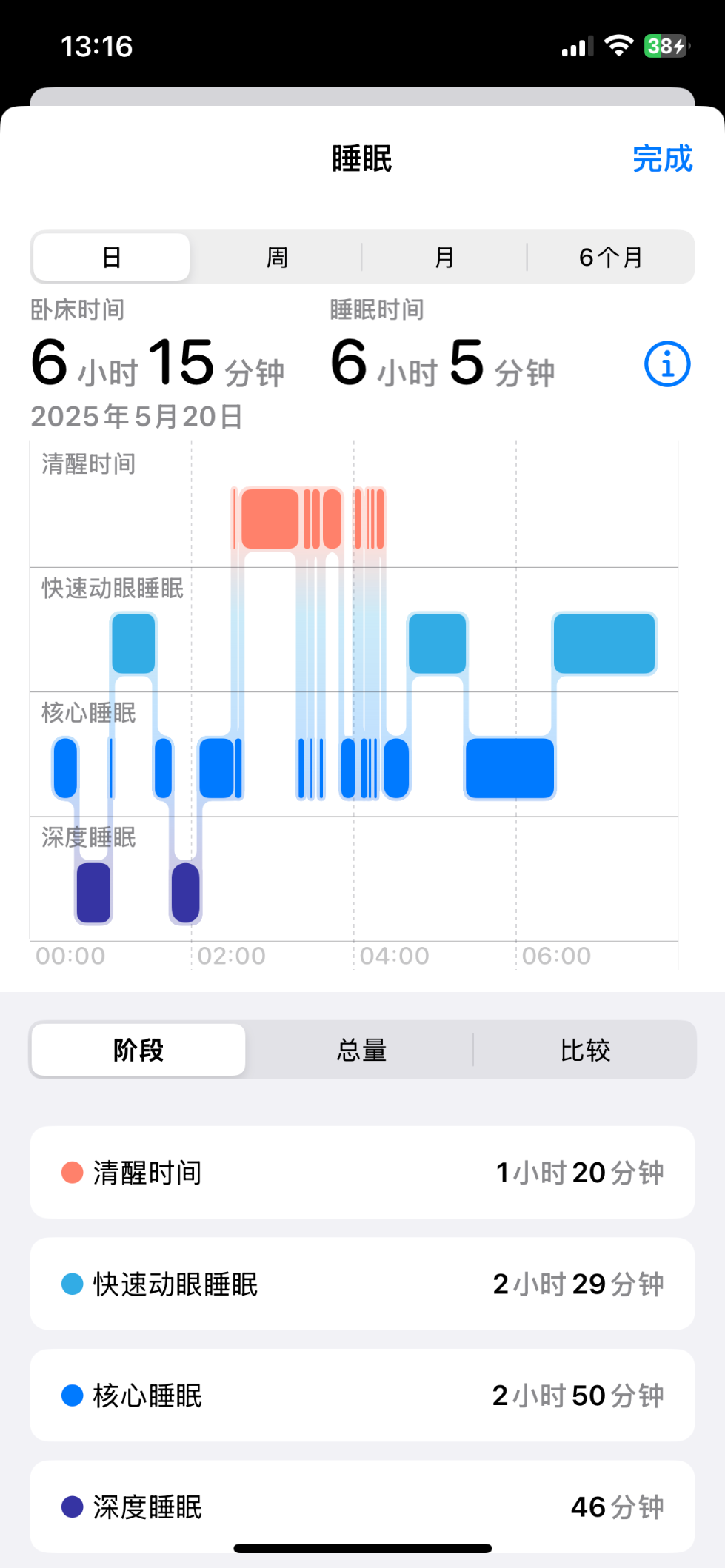Image resolution: width=725 pixels, height=1568 pixels.
Task: Switch to the 月 monthly view
Action: coord(444,258)
